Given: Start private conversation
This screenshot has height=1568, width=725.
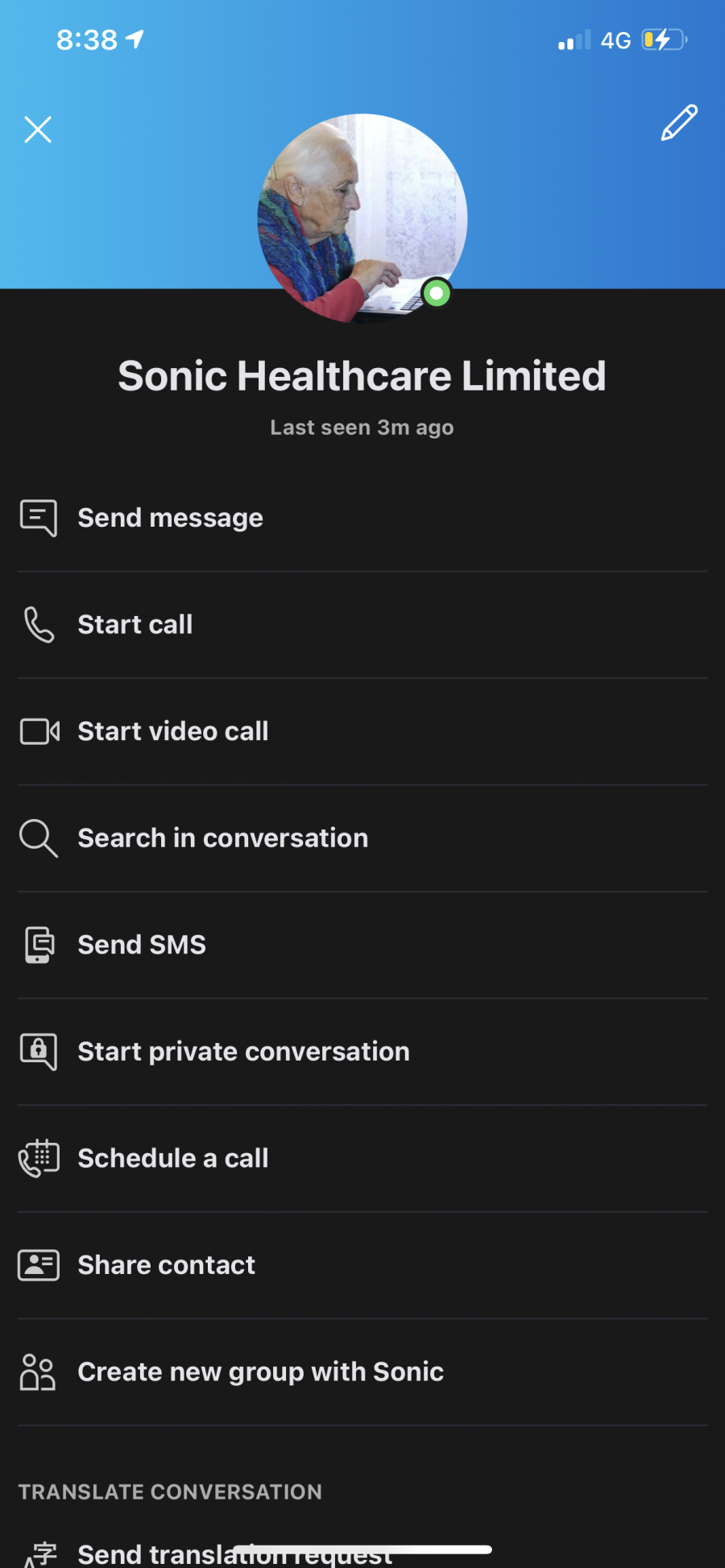Looking at the screenshot, I should (x=362, y=1052).
